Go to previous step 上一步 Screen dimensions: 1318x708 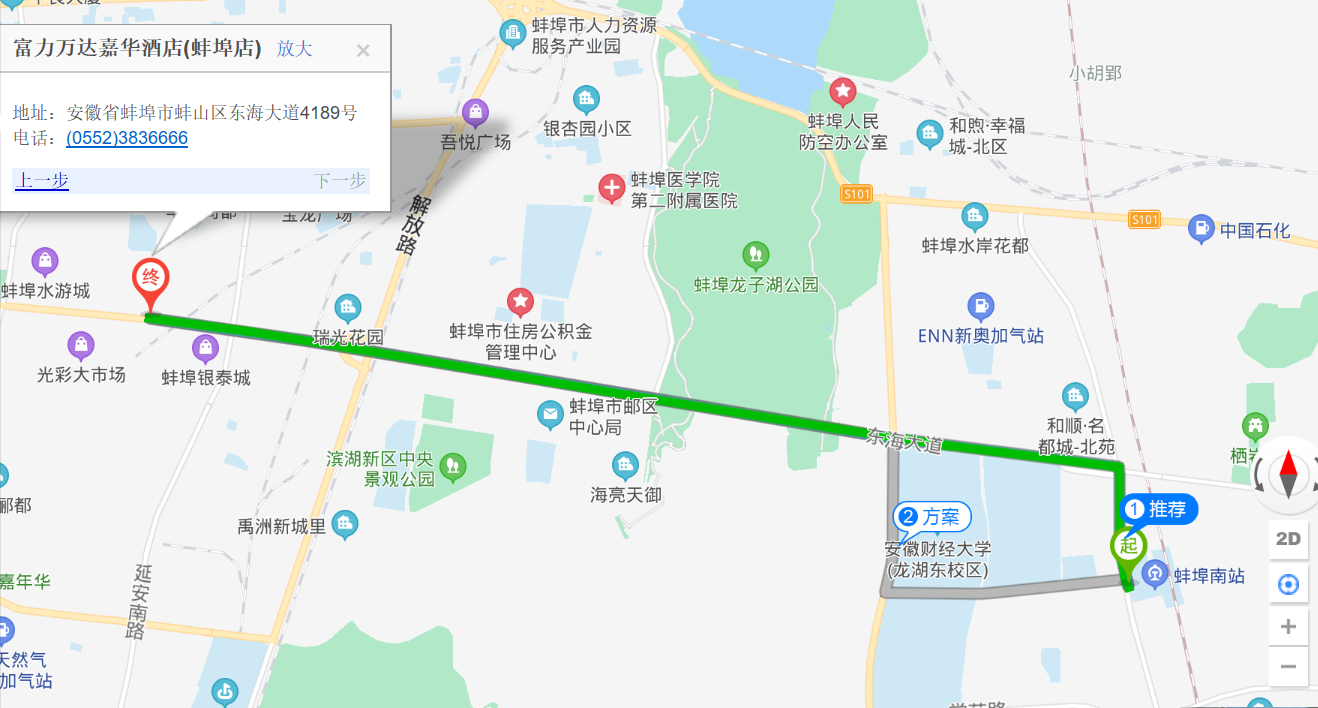point(41,181)
